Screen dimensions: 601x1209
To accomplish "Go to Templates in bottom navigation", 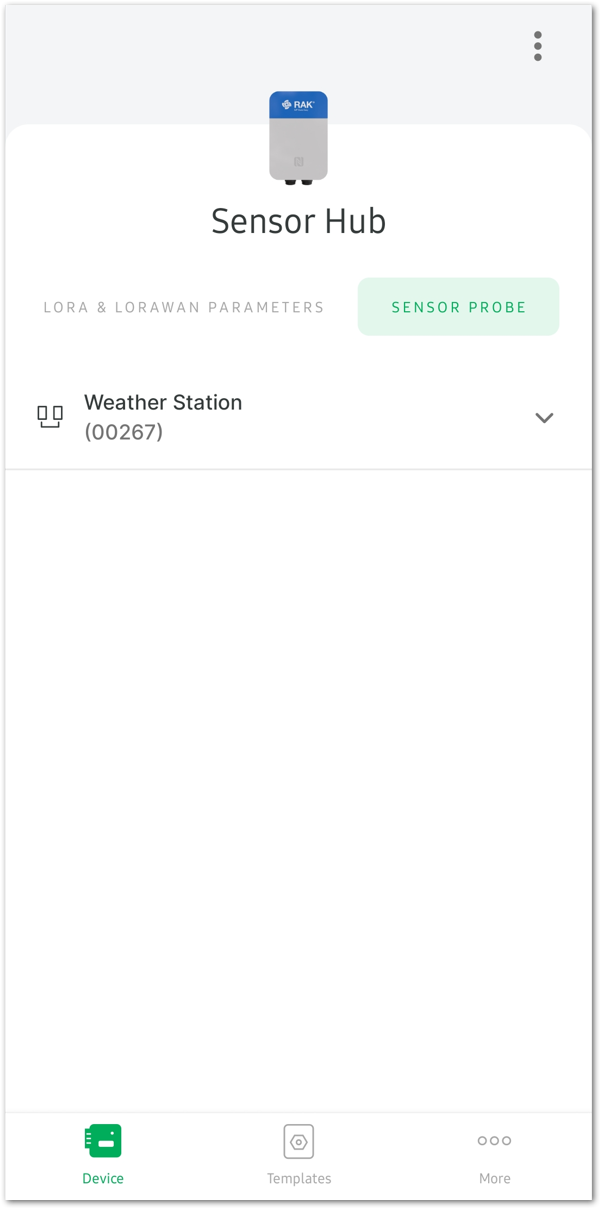I will click(x=299, y=1155).
